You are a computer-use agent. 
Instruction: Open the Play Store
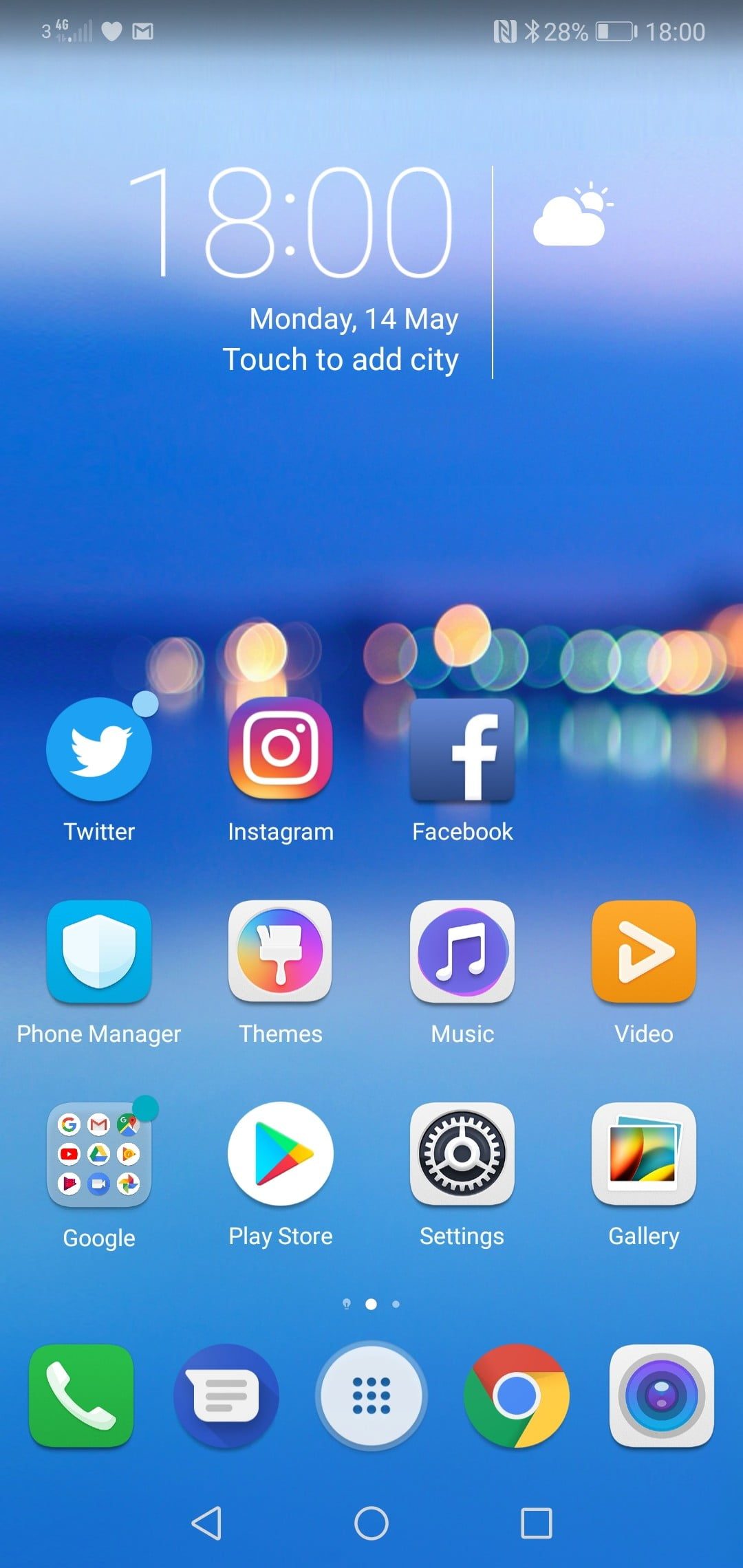coord(281,1155)
